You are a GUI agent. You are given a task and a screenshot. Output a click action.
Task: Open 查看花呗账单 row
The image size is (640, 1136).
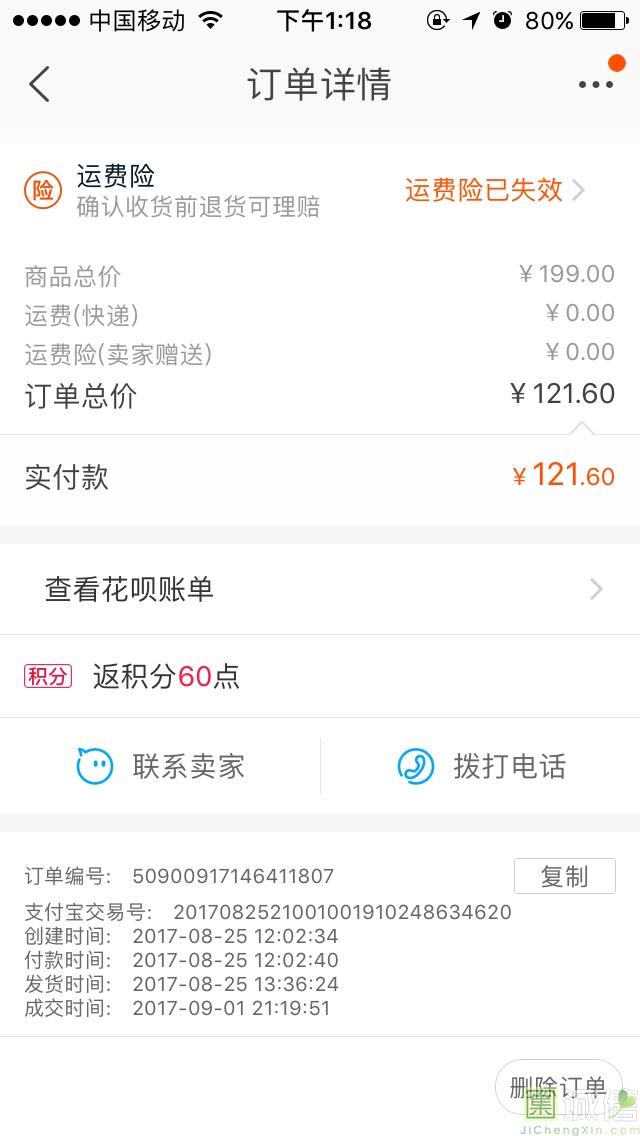(x=320, y=590)
